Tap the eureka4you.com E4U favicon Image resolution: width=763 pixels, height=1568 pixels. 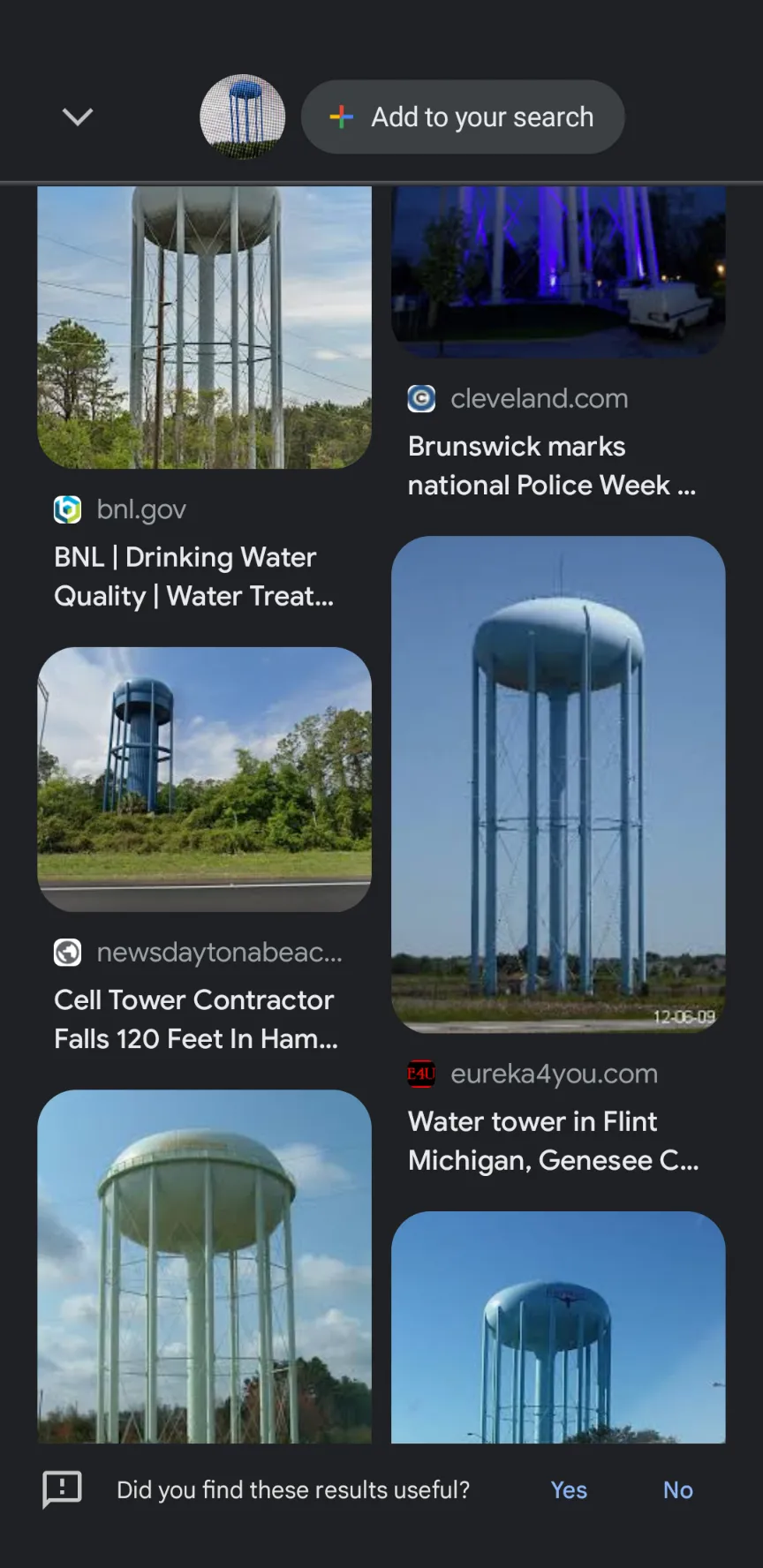[422, 1074]
